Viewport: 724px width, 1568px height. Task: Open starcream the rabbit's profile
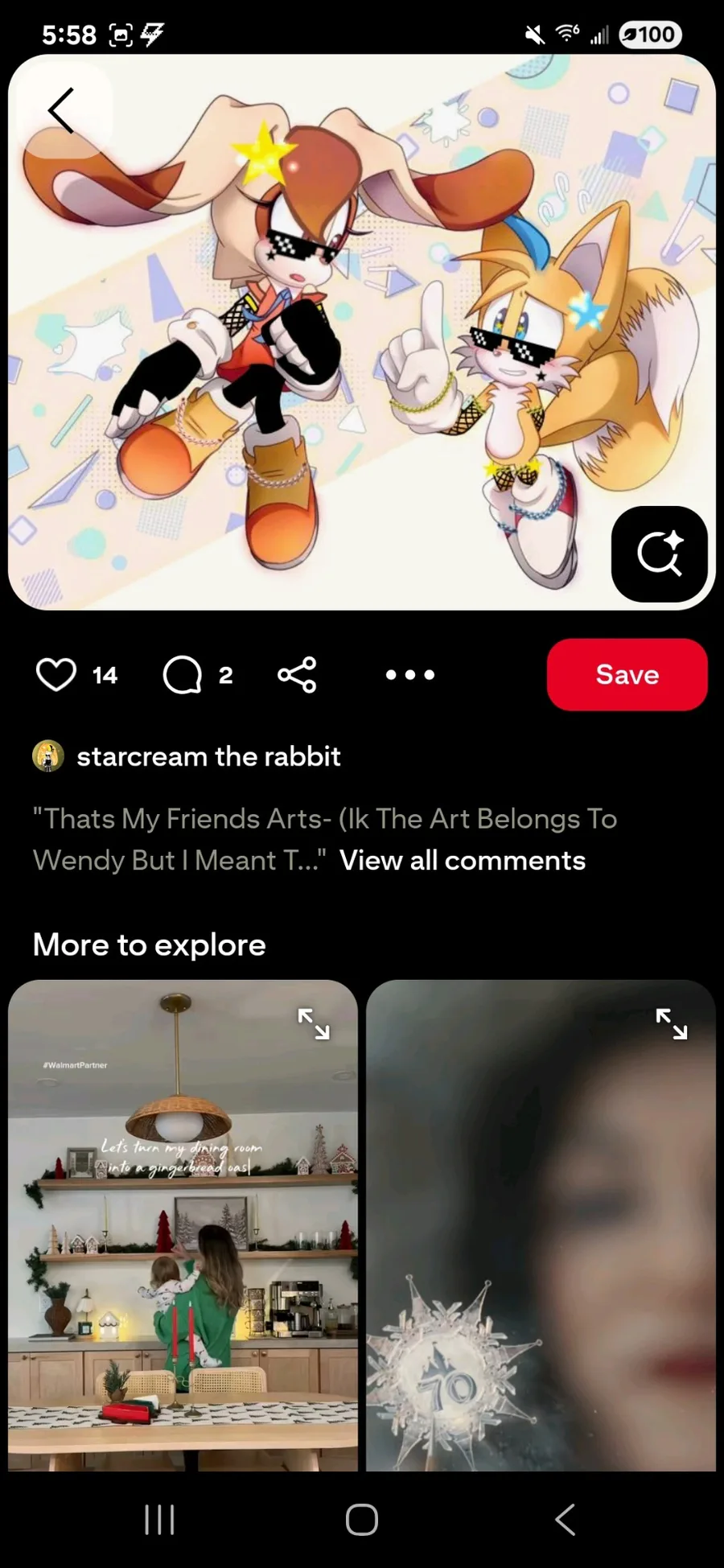(208, 756)
